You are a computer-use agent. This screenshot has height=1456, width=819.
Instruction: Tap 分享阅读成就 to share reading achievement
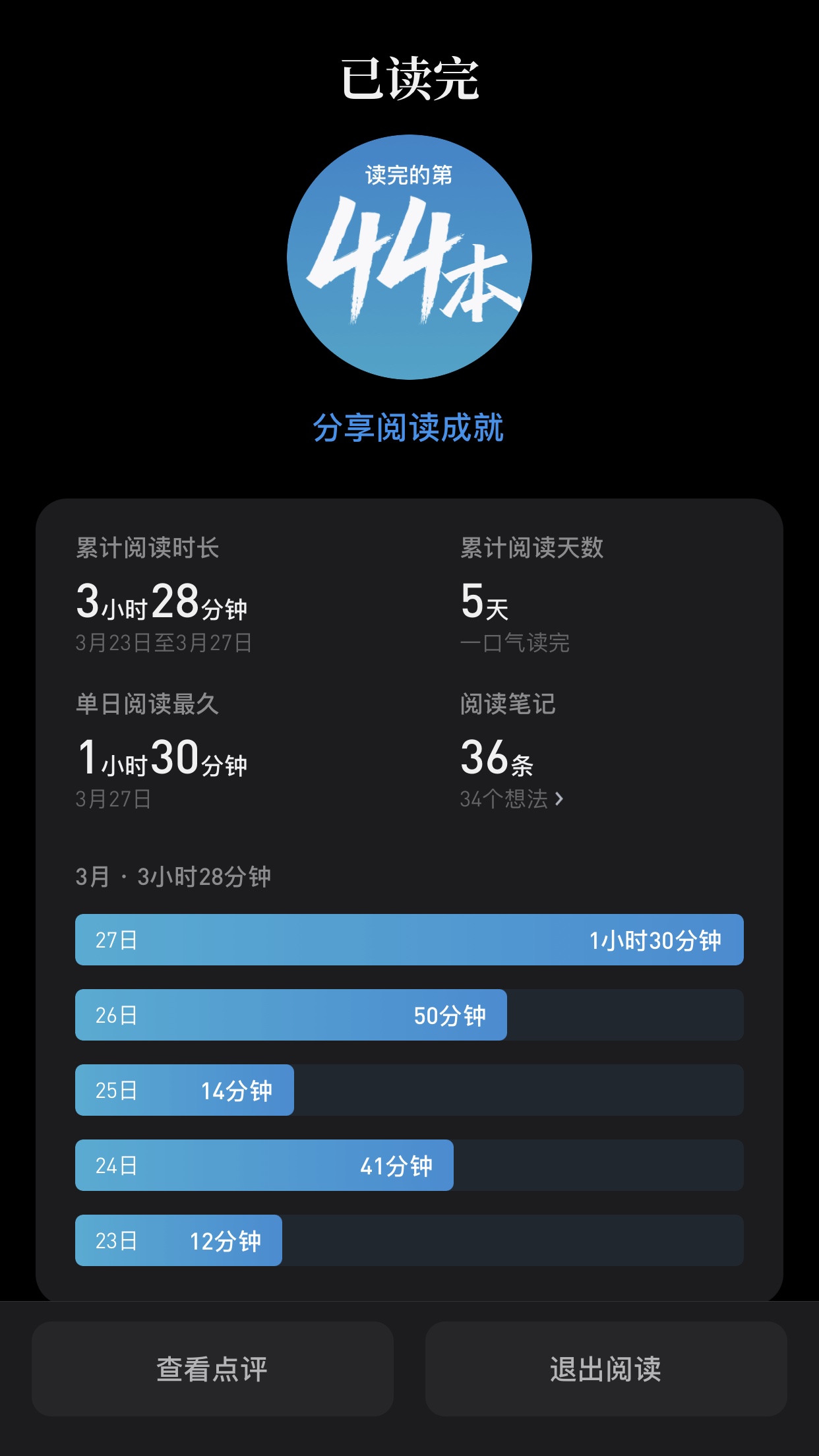point(409,428)
